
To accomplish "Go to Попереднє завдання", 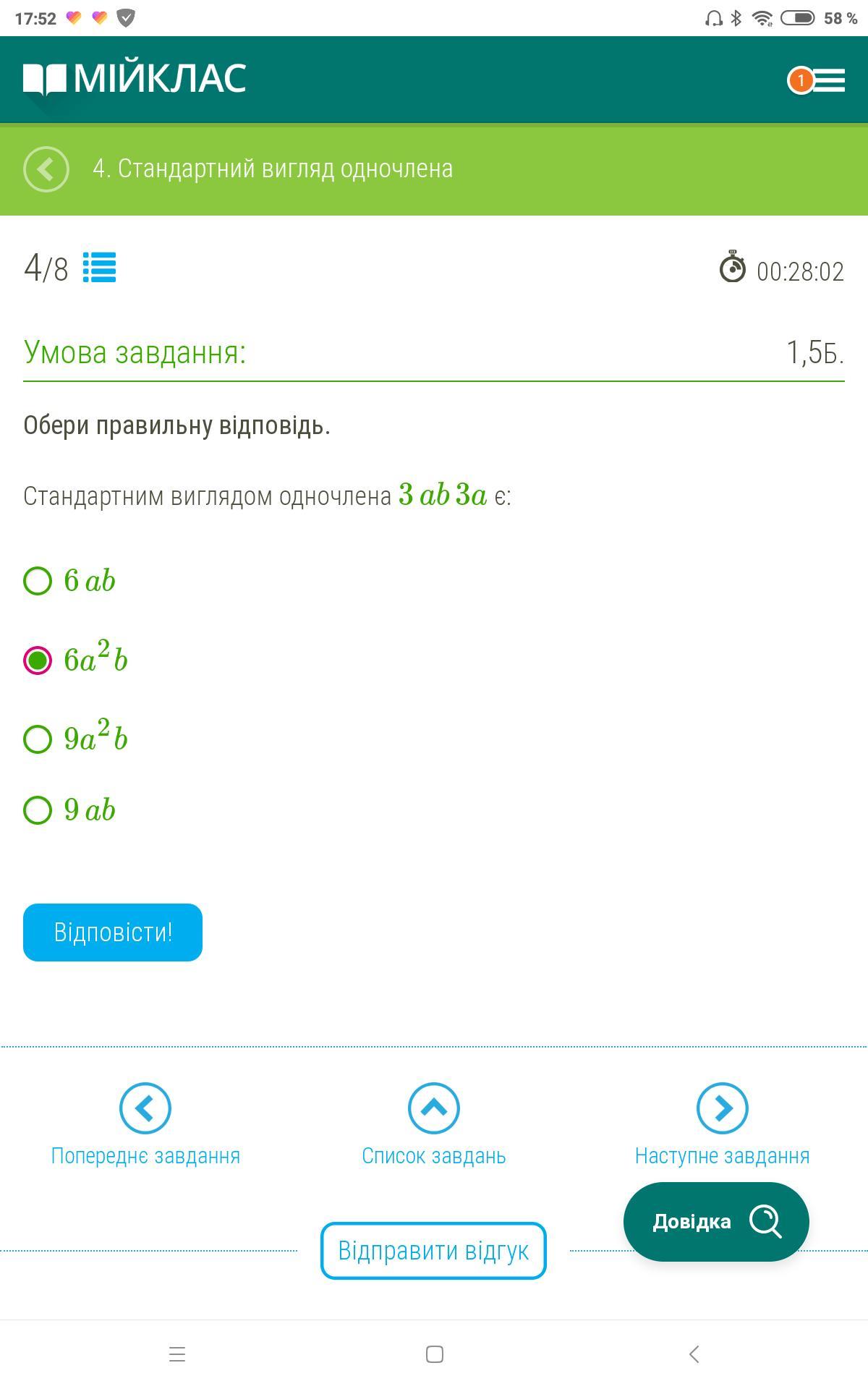I will [145, 1125].
